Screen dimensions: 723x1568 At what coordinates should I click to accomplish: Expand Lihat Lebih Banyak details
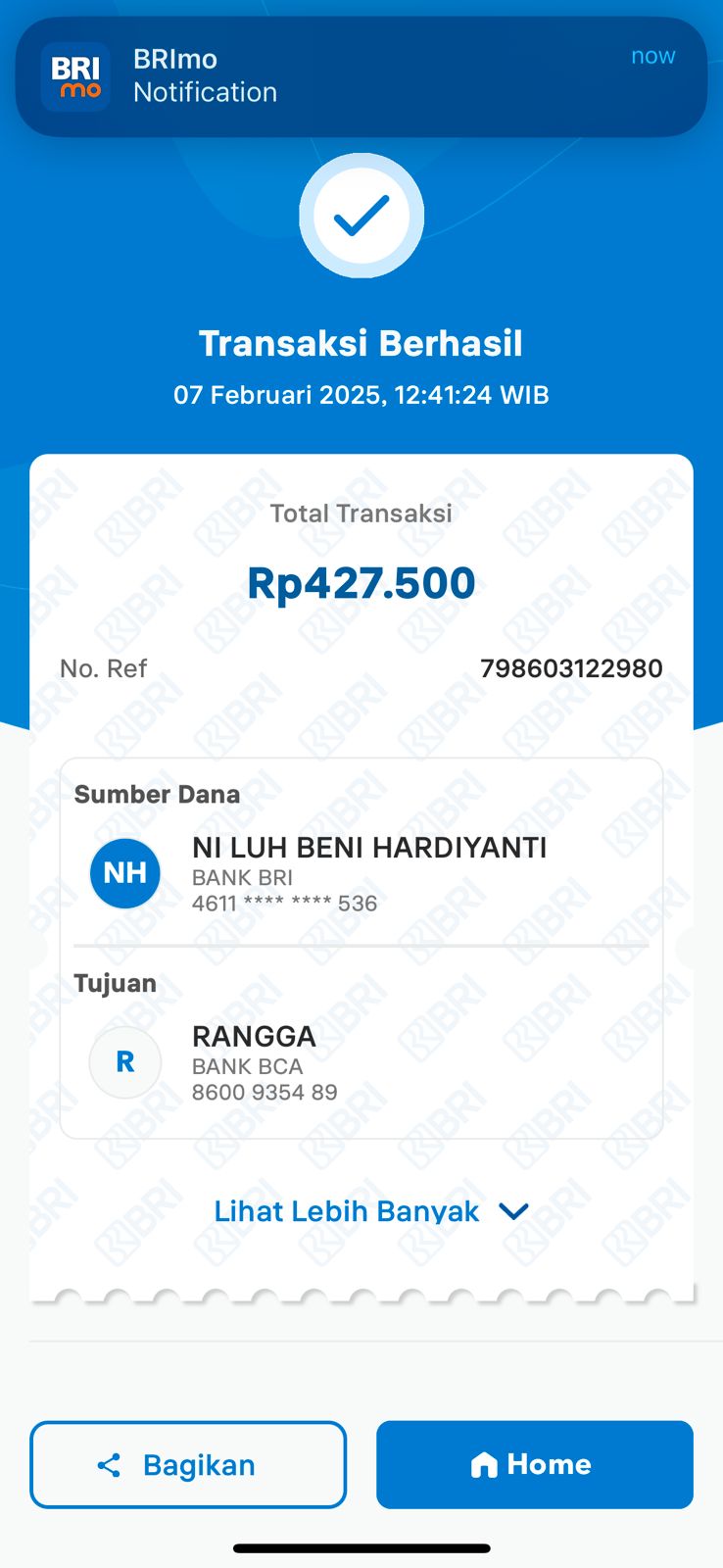click(x=370, y=1211)
